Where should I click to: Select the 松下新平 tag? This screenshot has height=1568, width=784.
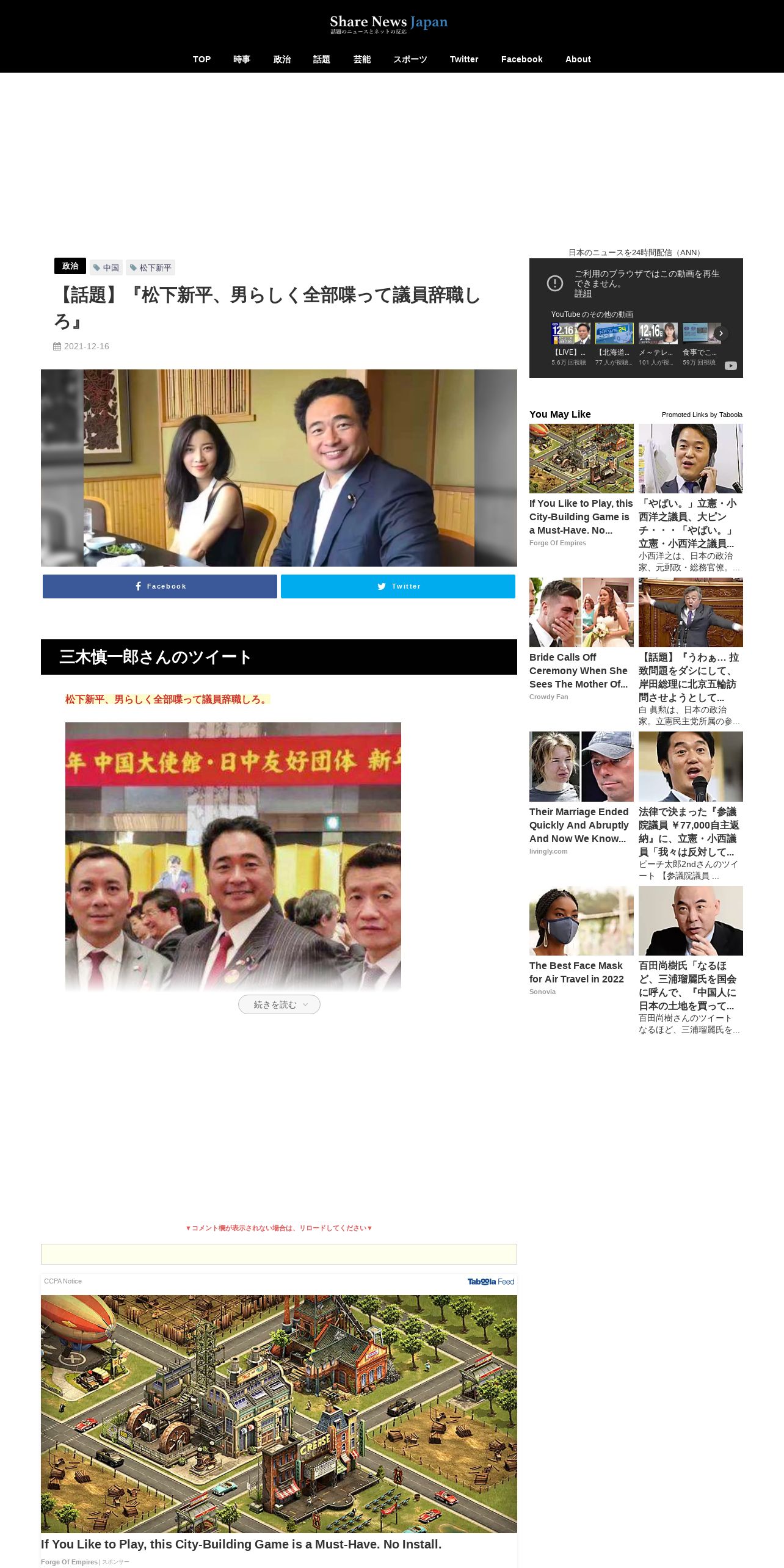pyautogui.click(x=151, y=267)
